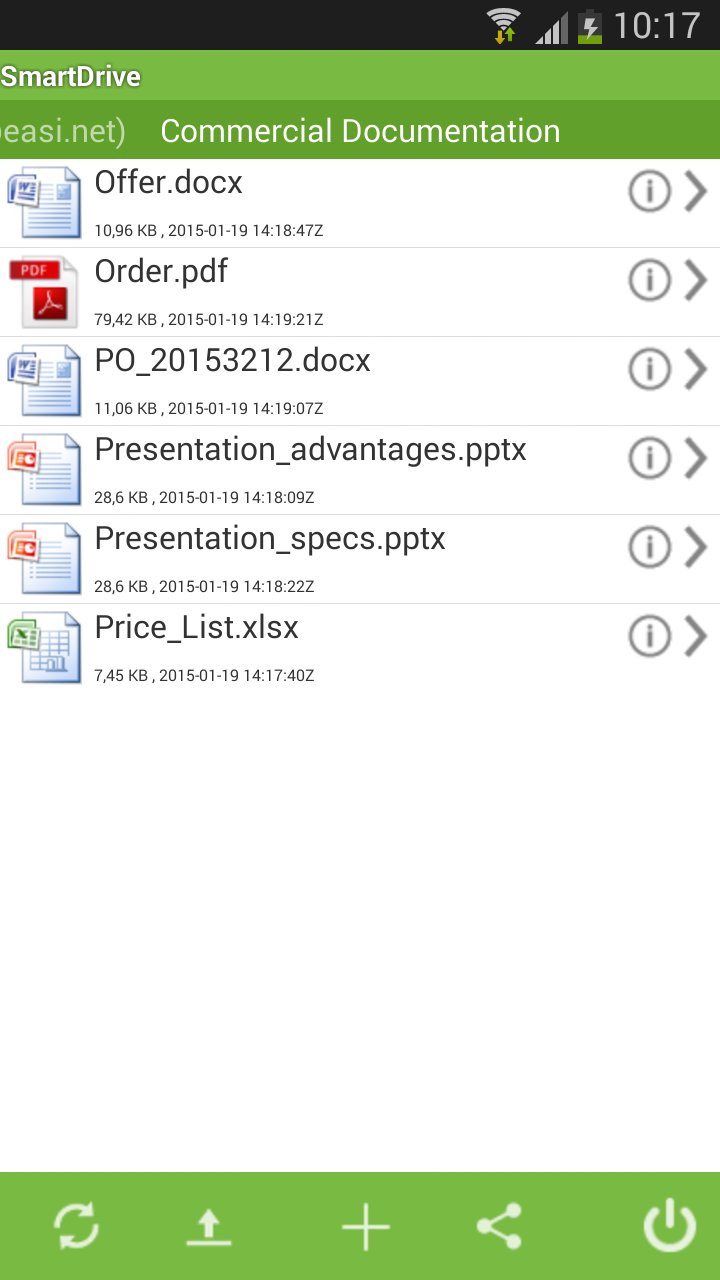Open info for Price_List.xlsx
The image size is (720, 1280).
tap(649, 636)
